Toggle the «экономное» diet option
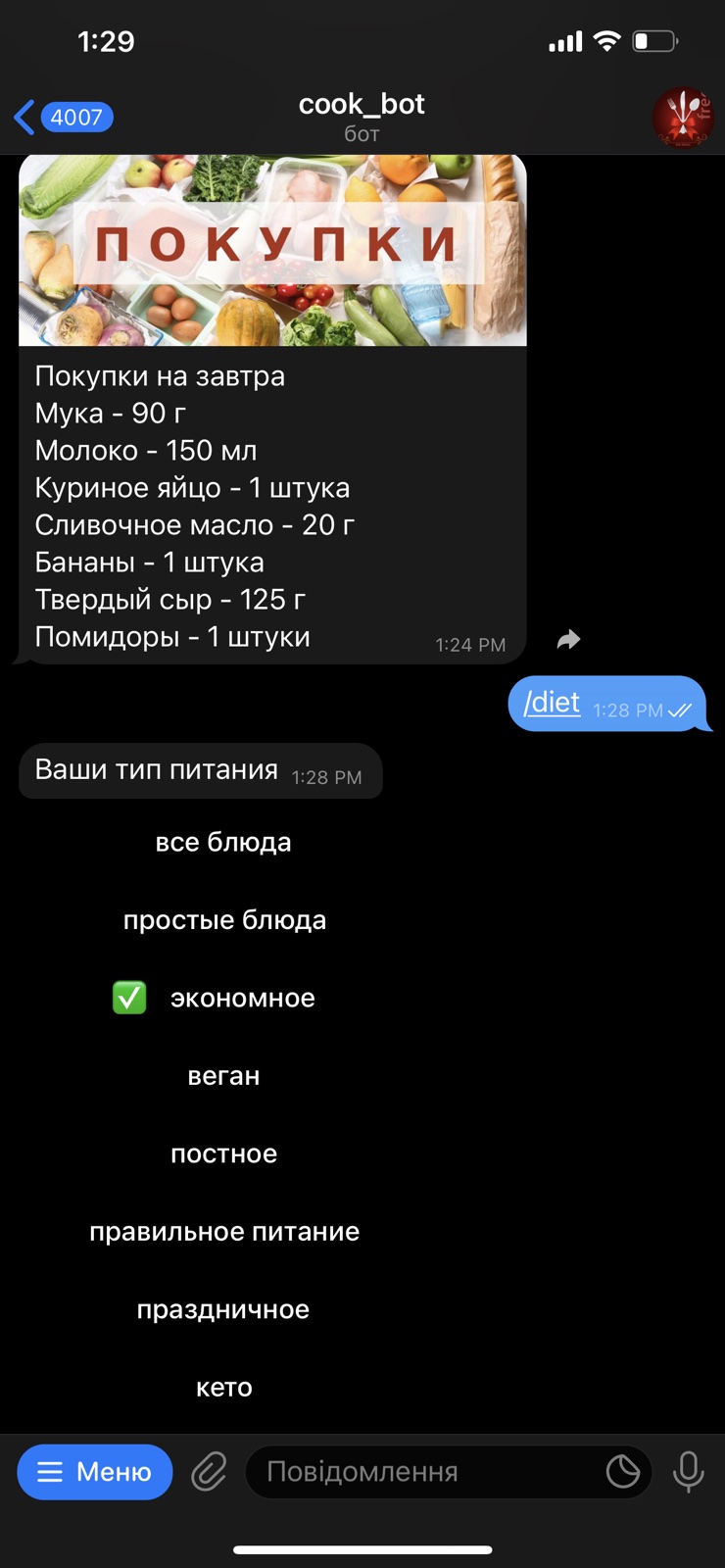Image resolution: width=725 pixels, height=1568 pixels. coord(223,998)
